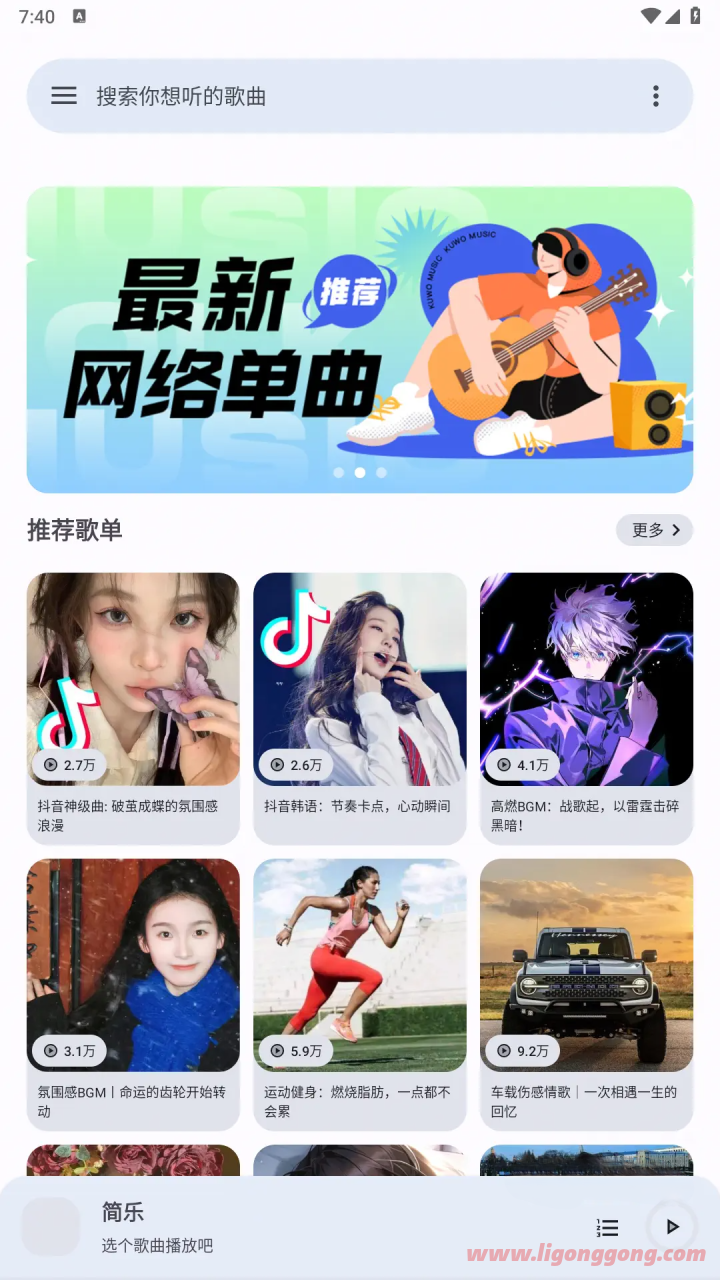The width and height of the screenshot is (720, 1280).
Task: Open playlist 氛围感BGM丨命运的齿轮开始转动
Action: tap(133, 994)
